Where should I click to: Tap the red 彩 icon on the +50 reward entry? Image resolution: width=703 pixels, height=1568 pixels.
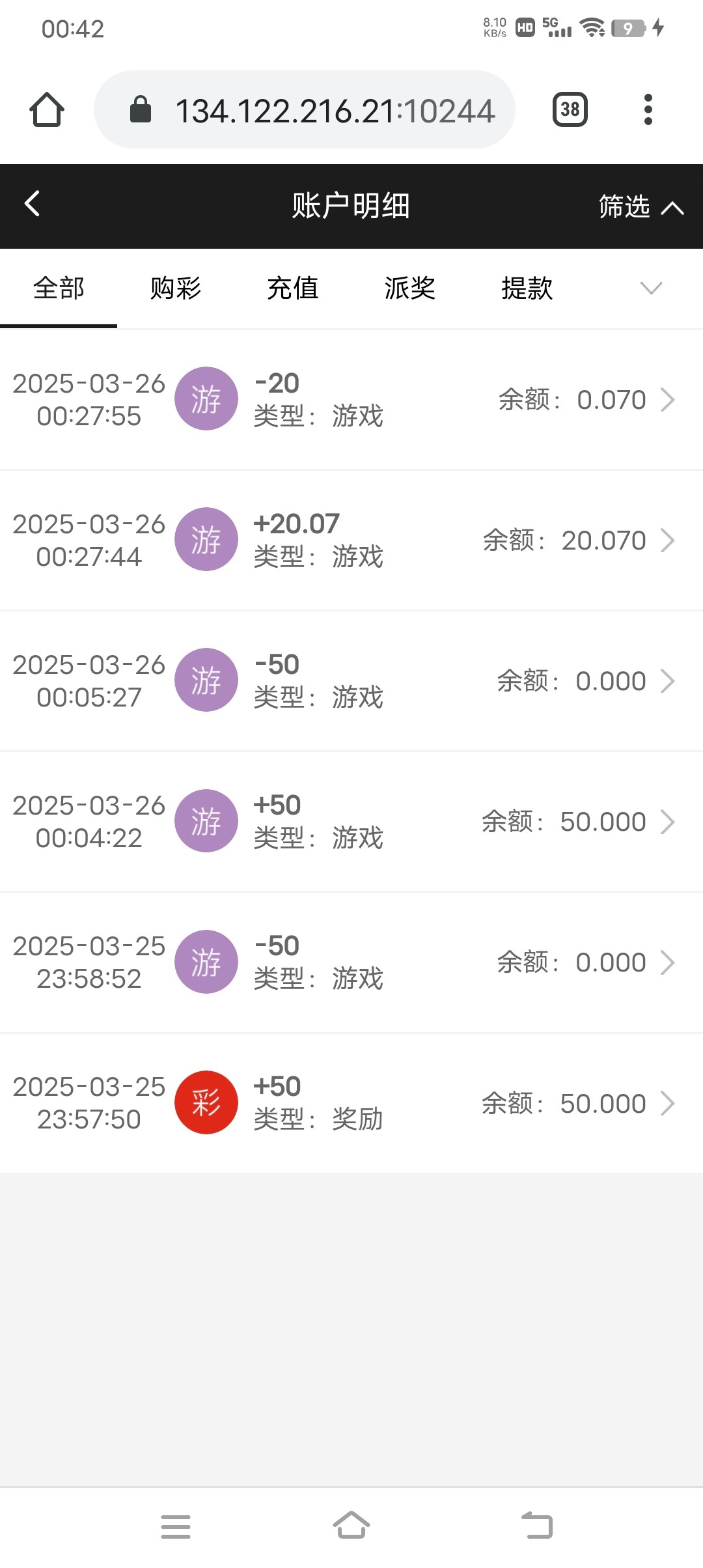click(206, 1102)
